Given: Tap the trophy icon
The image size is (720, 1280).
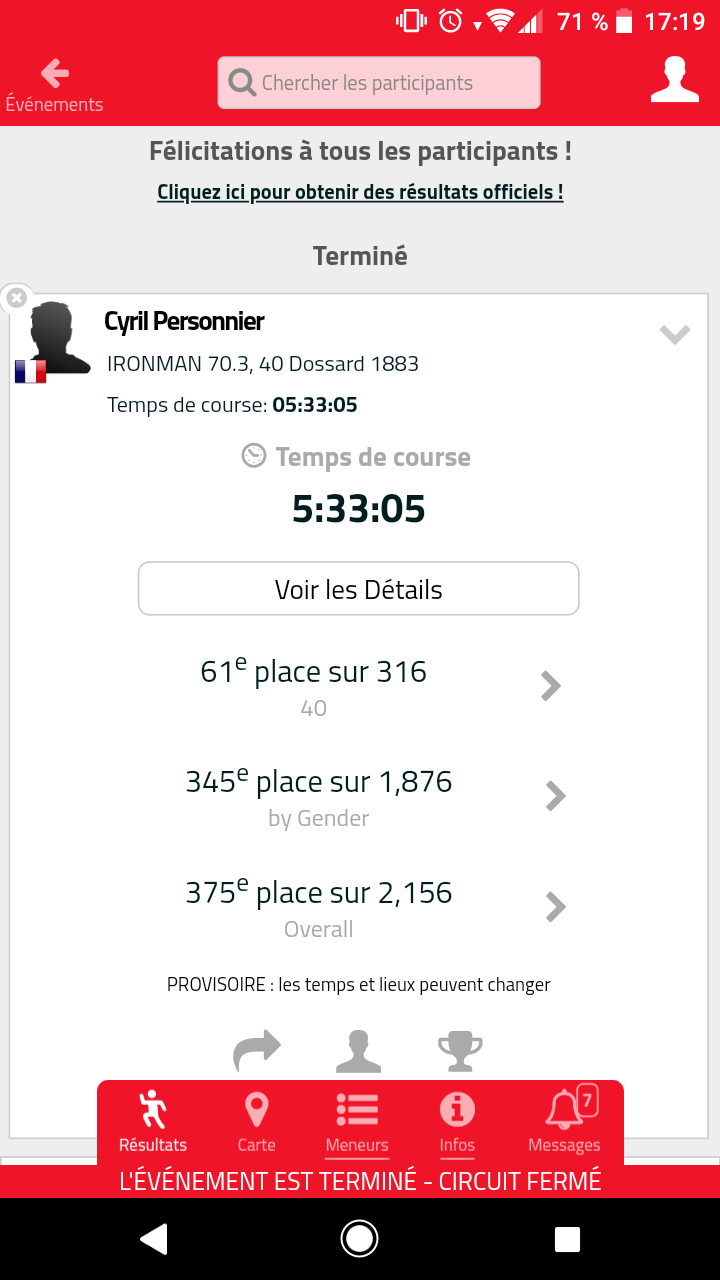Looking at the screenshot, I should [460, 1052].
